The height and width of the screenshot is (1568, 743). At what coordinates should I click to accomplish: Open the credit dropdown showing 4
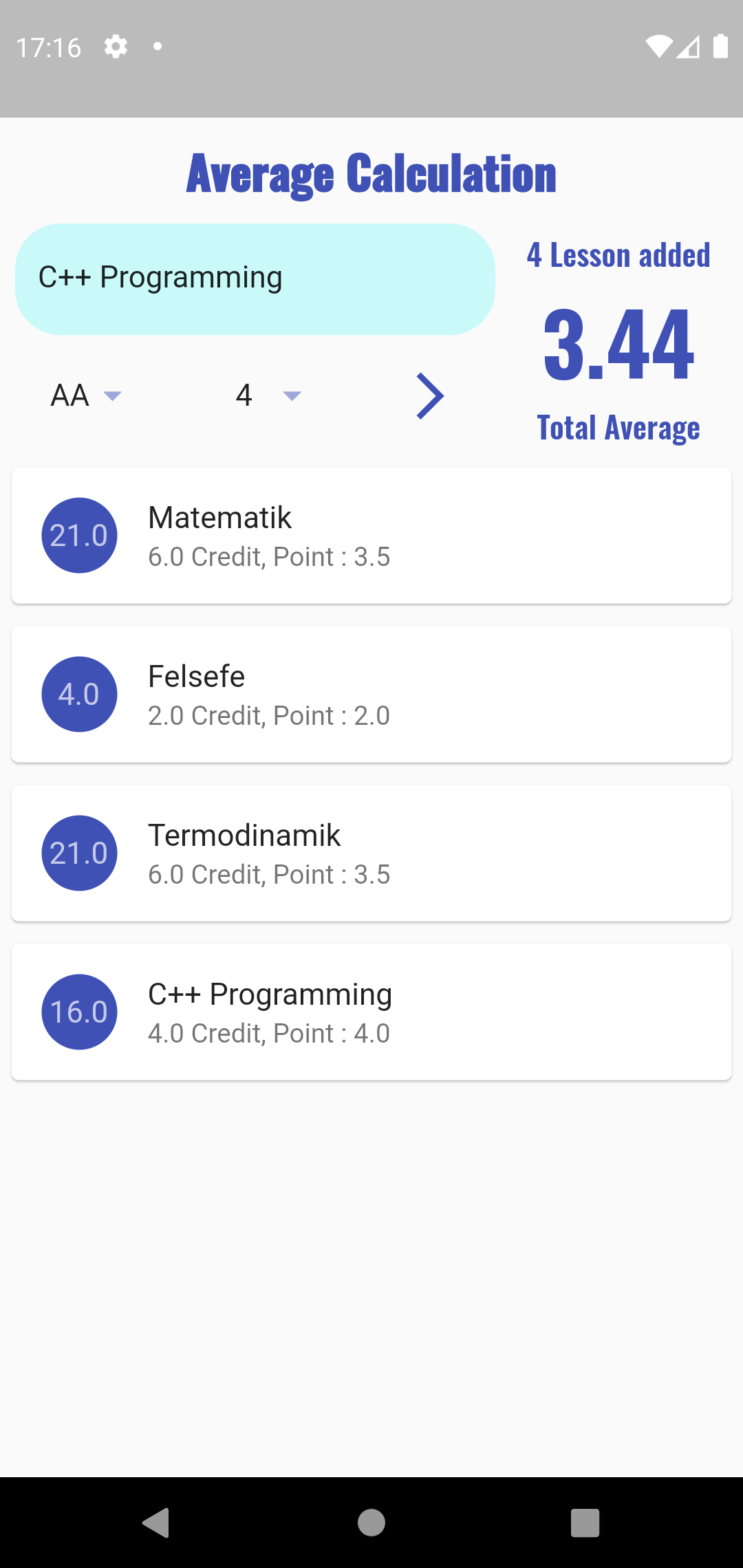click(x=268, y=395)
